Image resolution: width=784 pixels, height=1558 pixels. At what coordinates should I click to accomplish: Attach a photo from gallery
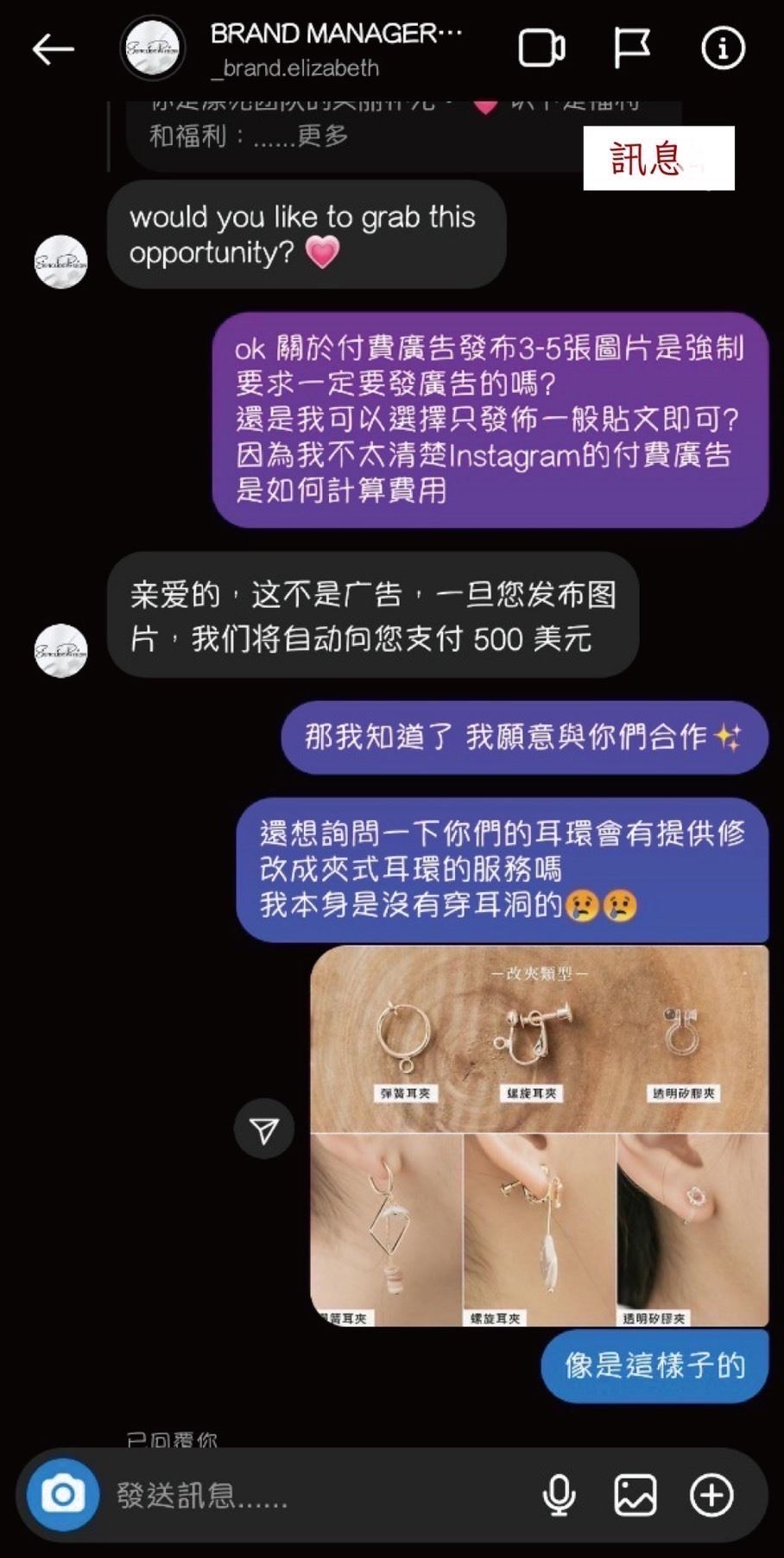(x=635, y=1495)
